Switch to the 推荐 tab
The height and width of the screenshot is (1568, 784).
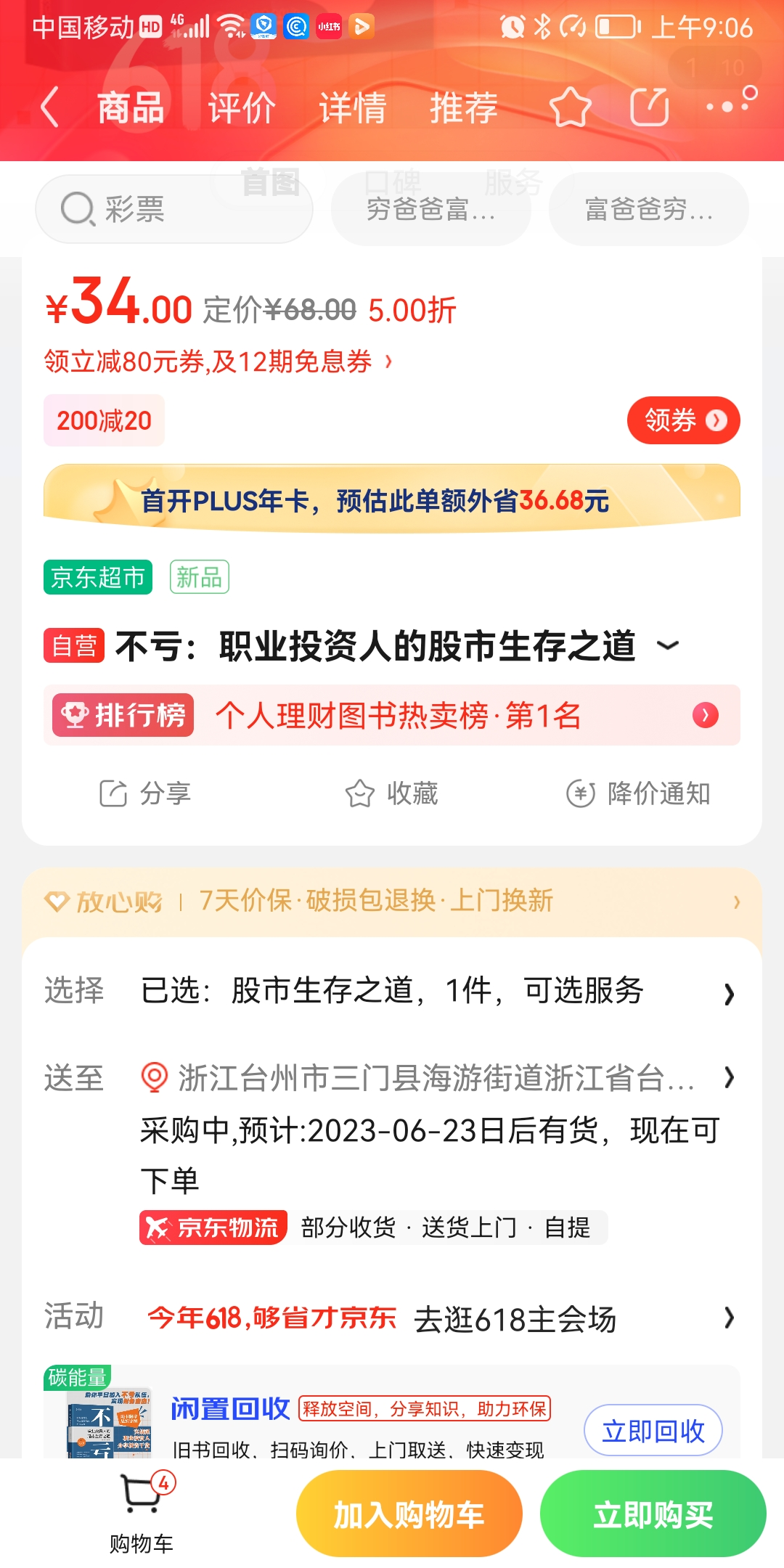(463, 107)
